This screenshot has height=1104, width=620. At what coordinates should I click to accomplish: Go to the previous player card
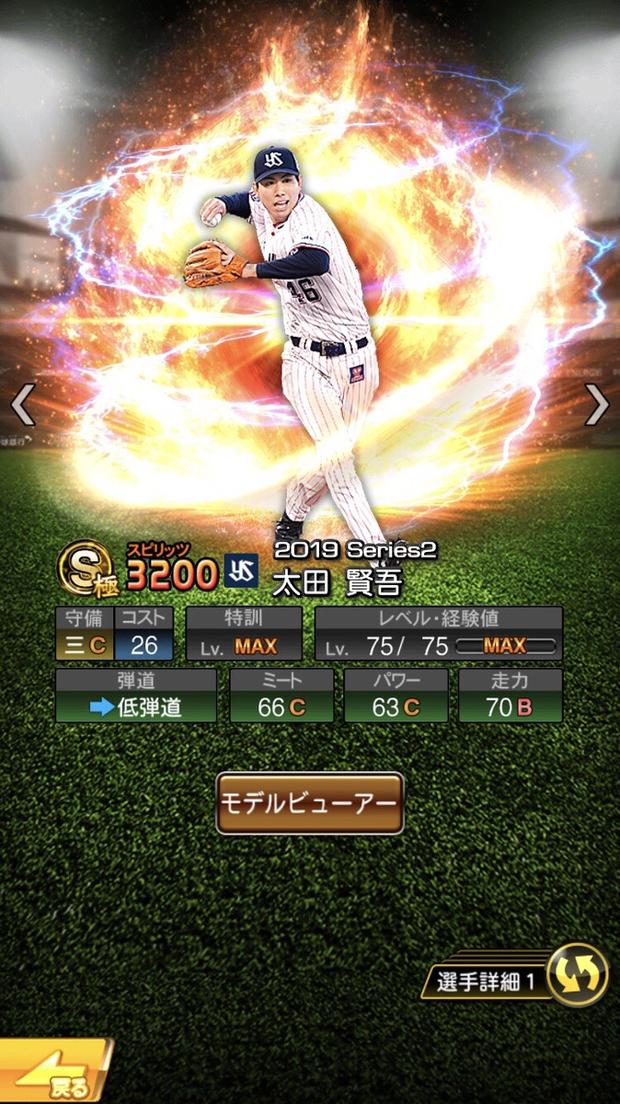22,405
